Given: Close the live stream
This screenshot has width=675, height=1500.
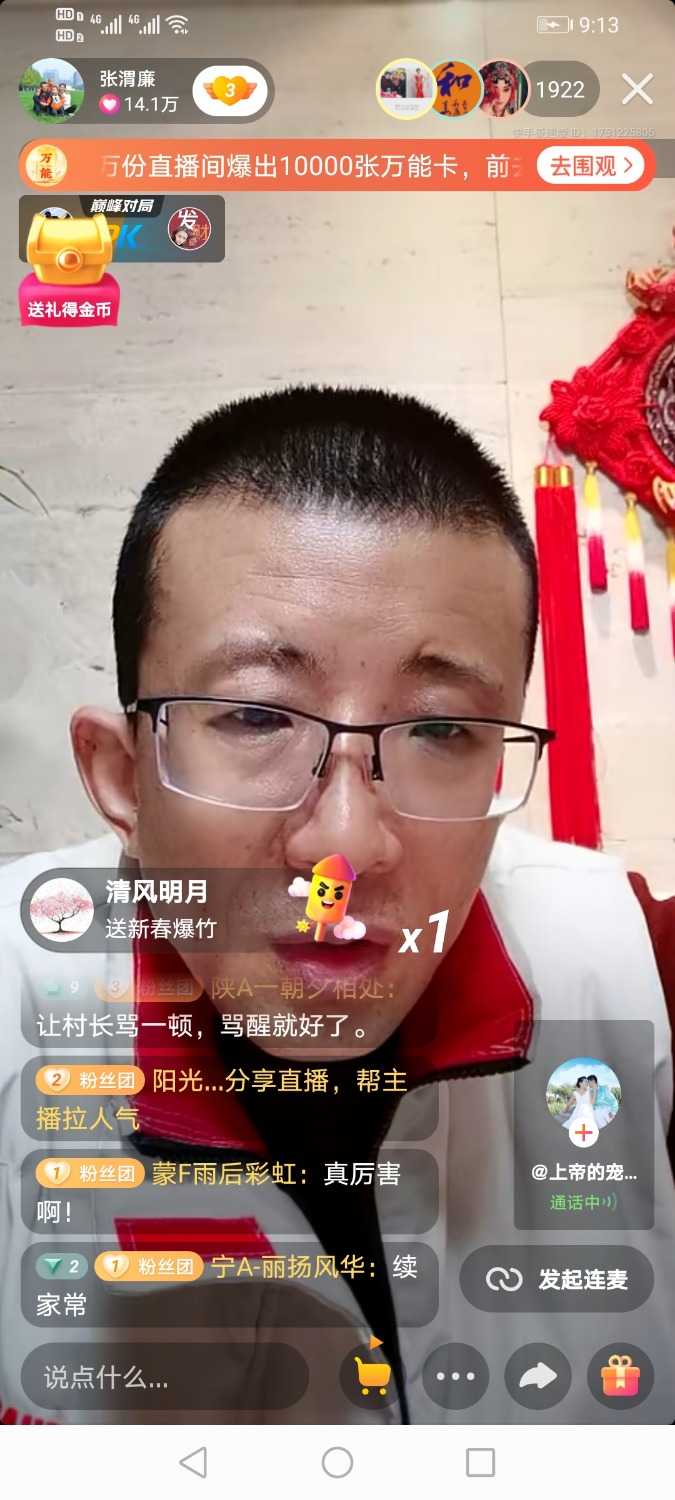Looking at the screenshot, I should click(x=637, y=90).
